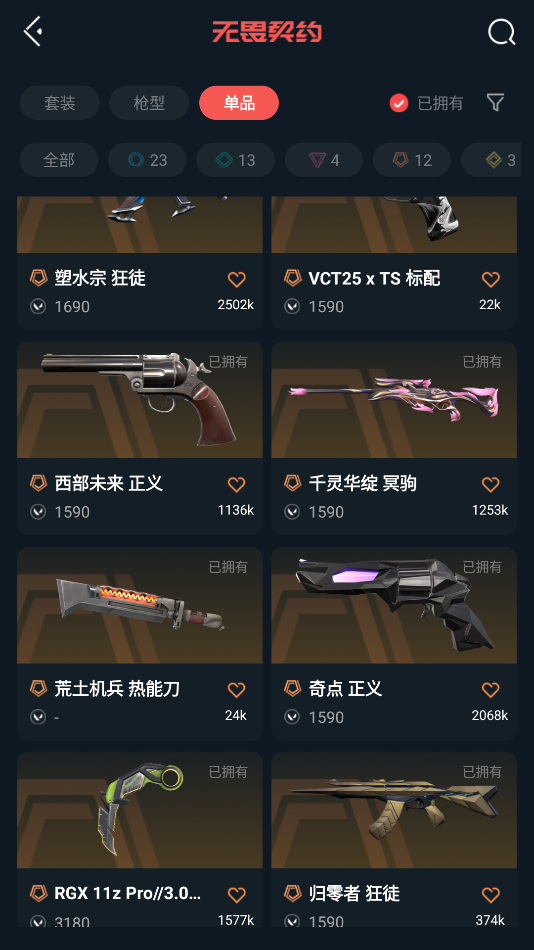Open the filter funnel icon

click(x=496, y=102)
